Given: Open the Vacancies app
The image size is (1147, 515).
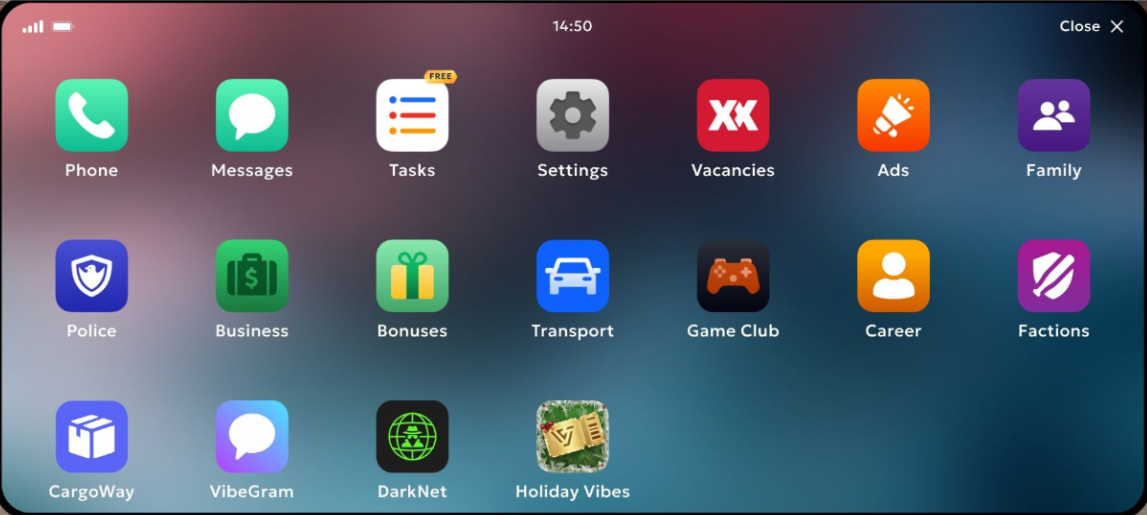Looking at the screenshot, I should pyautogui.click(x=733, y=116).
